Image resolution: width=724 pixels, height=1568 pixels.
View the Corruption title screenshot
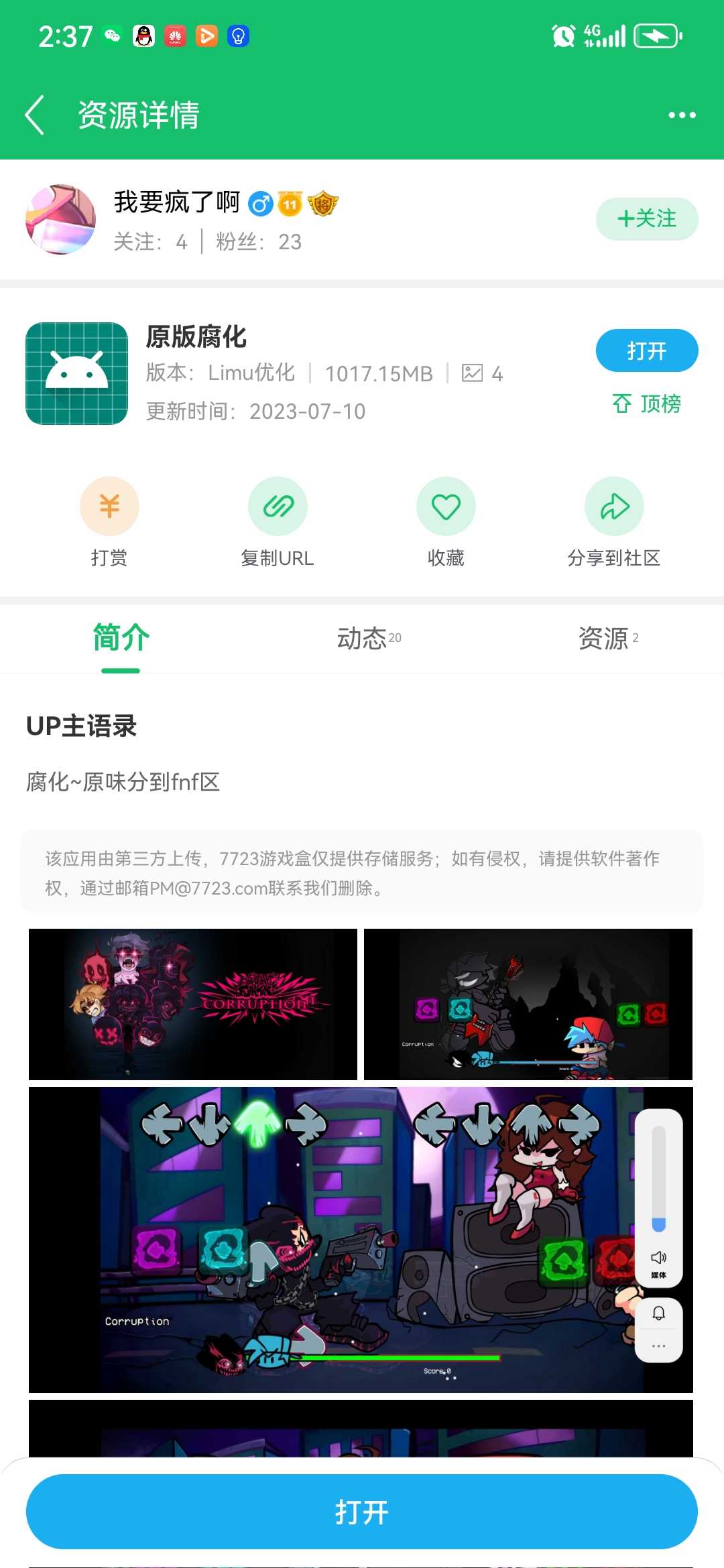pos(193,1004)
